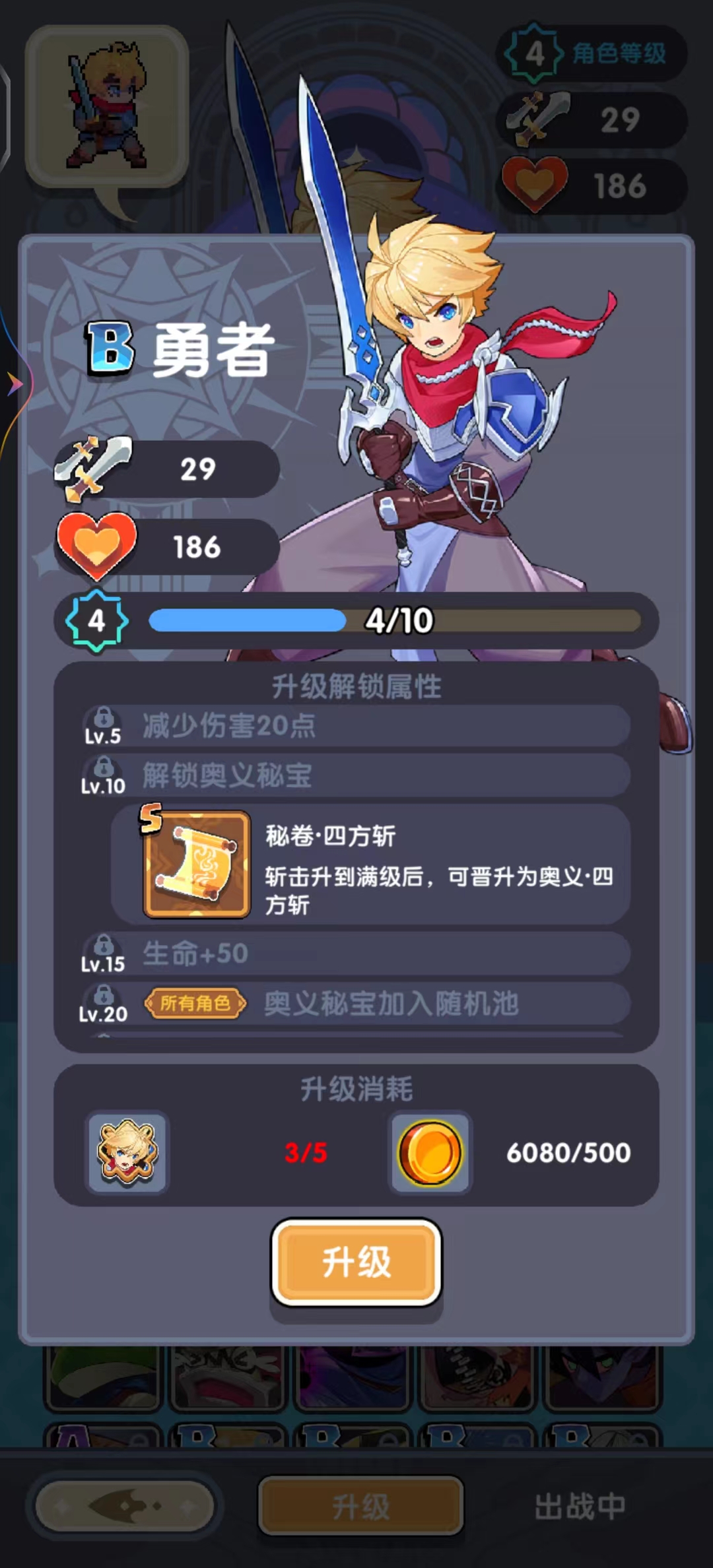Tap the orange 升级 upgrade button

tap(356, 1262)
